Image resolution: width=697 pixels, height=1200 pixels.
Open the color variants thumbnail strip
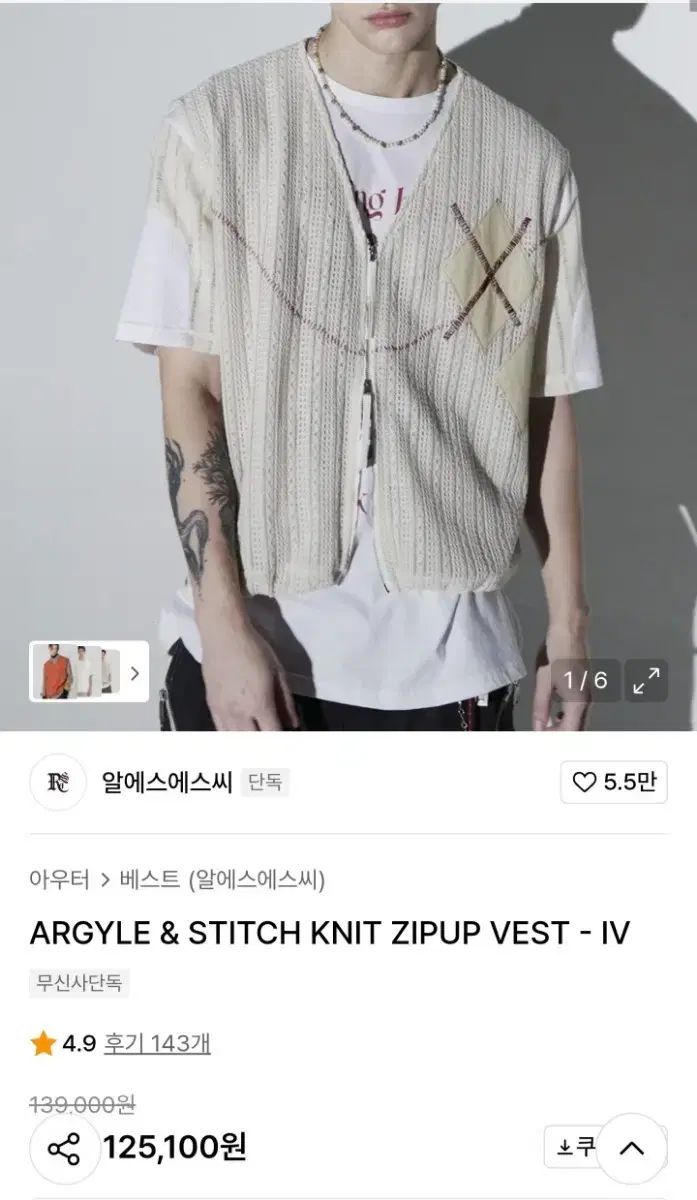tap(89, 672)
